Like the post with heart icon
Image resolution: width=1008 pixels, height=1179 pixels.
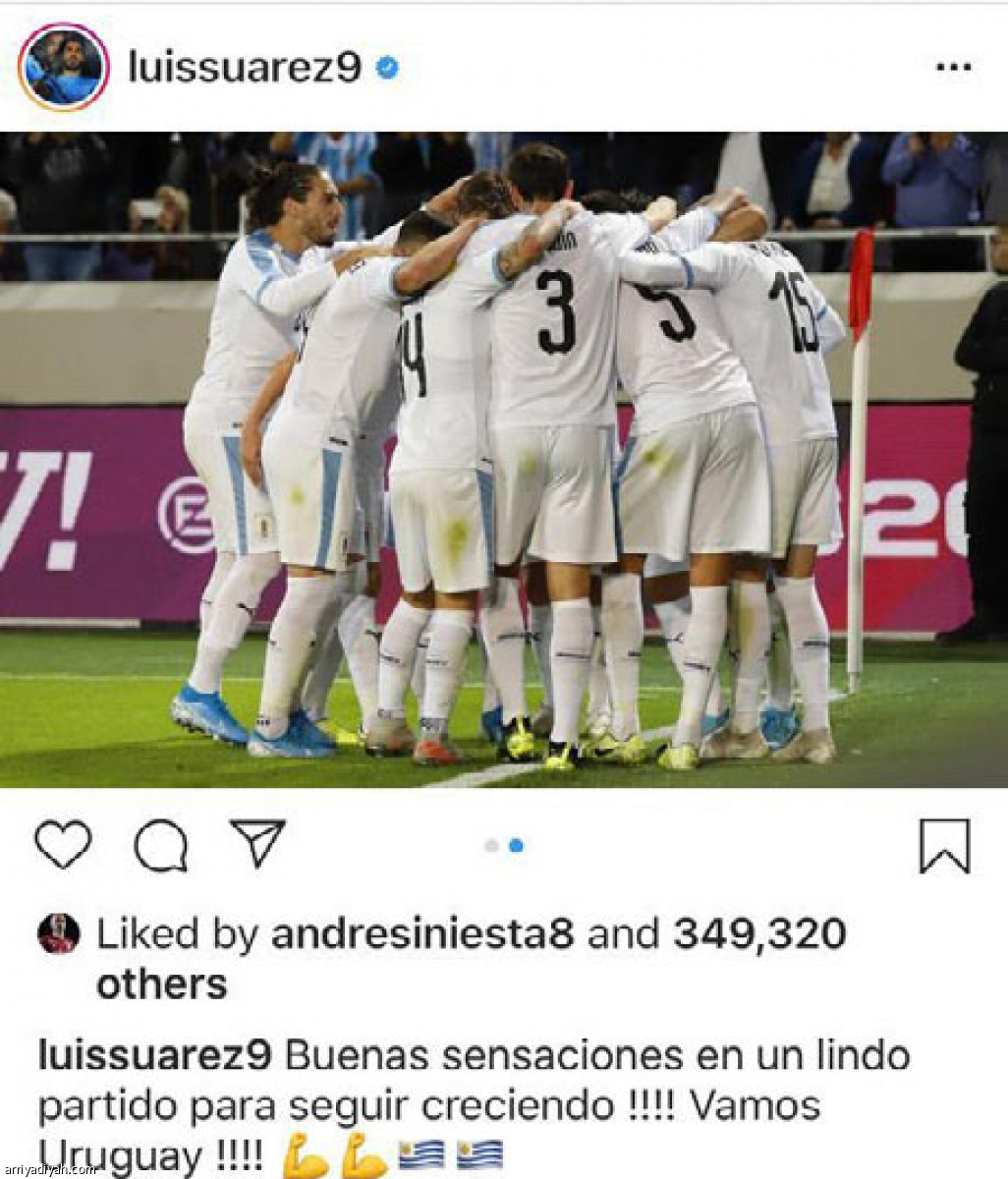coord(63,846)
